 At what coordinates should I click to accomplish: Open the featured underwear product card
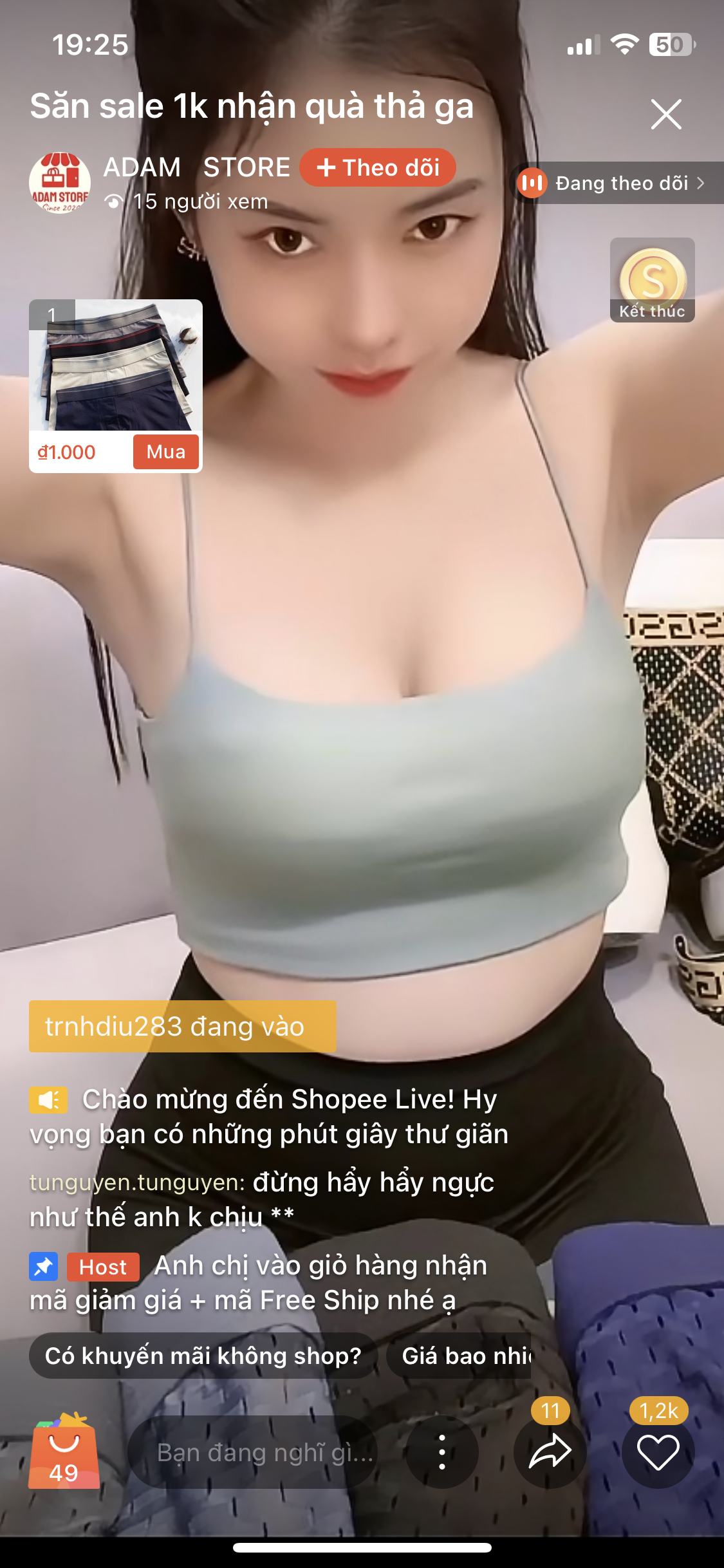(116, 367)
